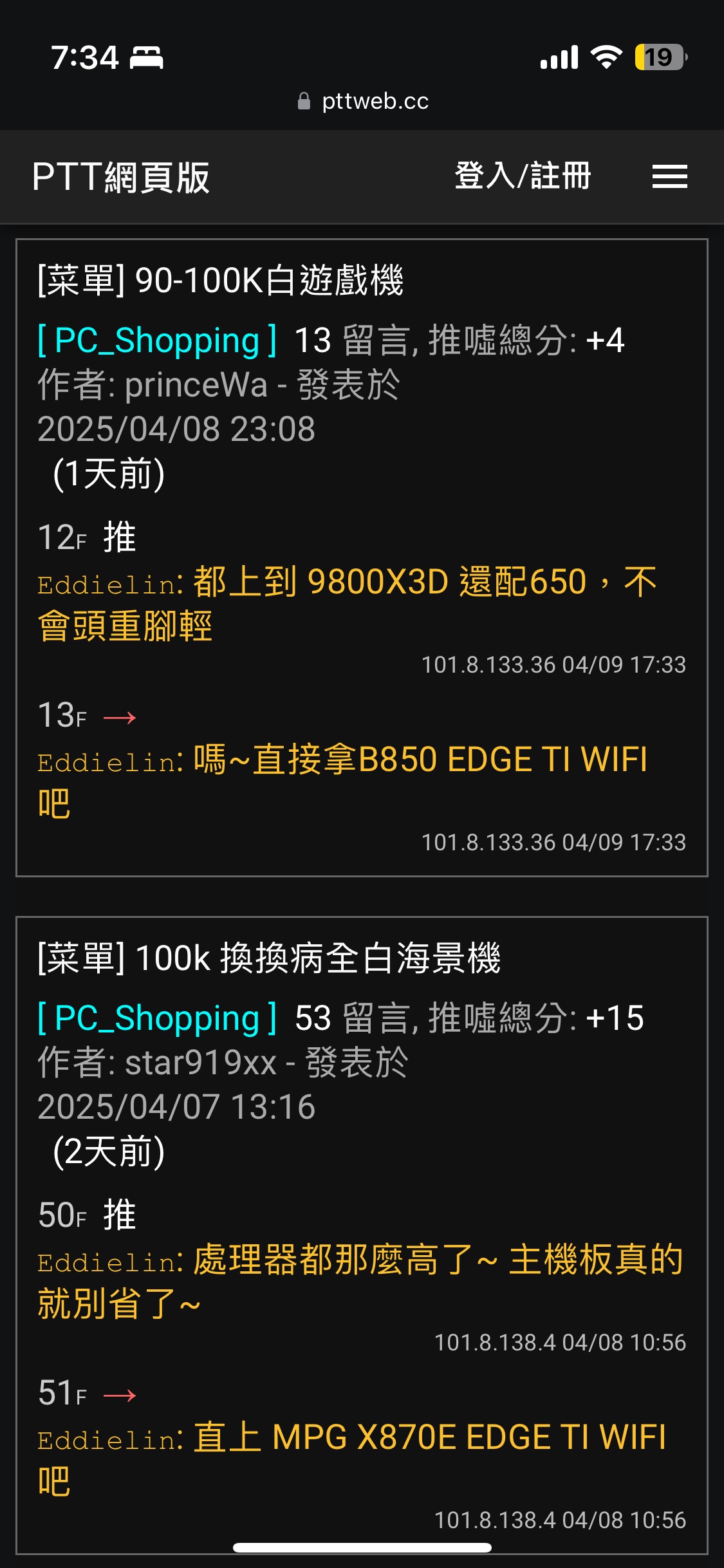
Task: Open post 90-100K白遊戲機
Action: click(x=221, y=280)
